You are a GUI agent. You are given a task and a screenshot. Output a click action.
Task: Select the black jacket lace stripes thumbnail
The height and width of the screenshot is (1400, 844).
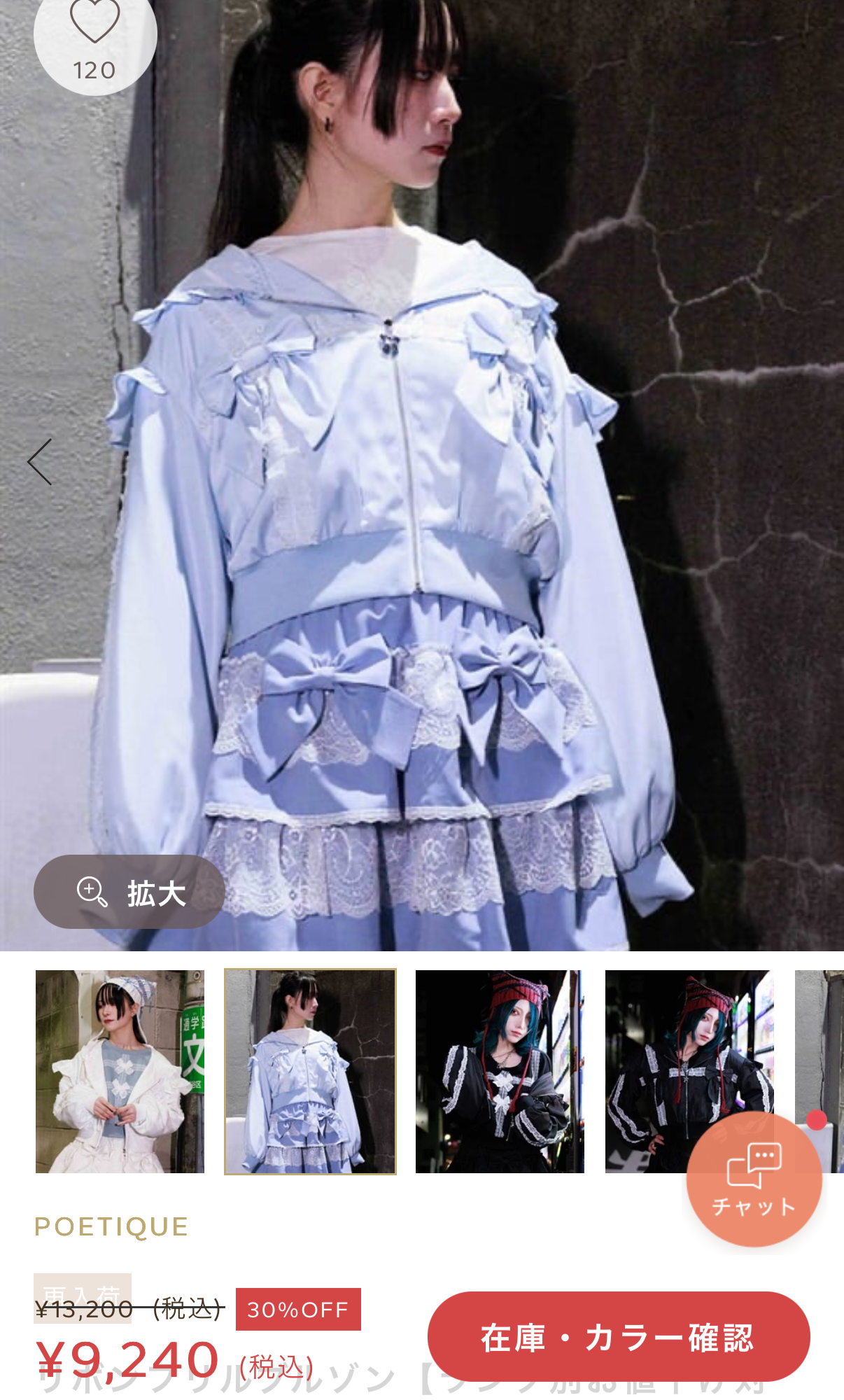click(x=689, y=1071)
